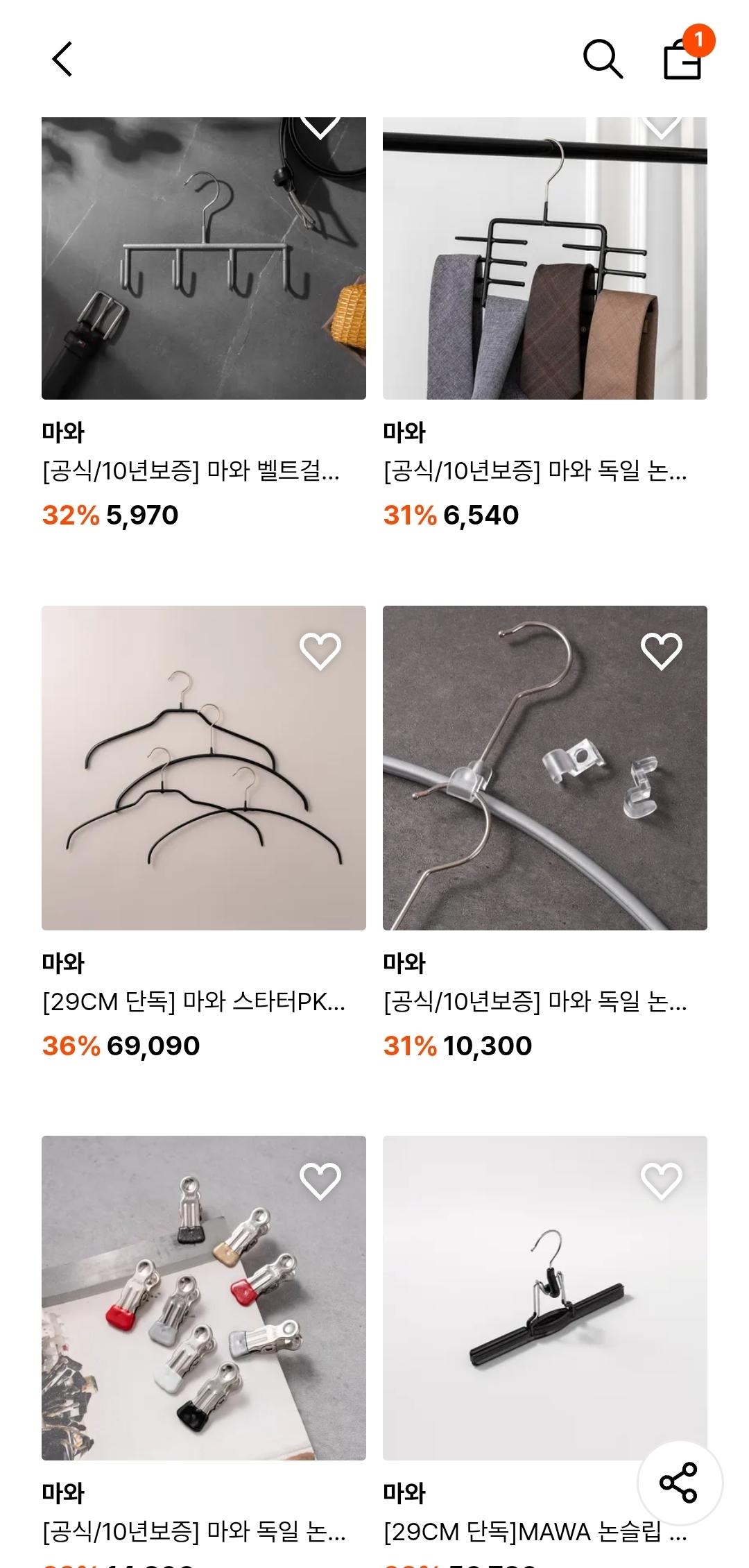Like the 마와 clothespin clips product
The image size is (749, 1568).
coord(320,1181)
